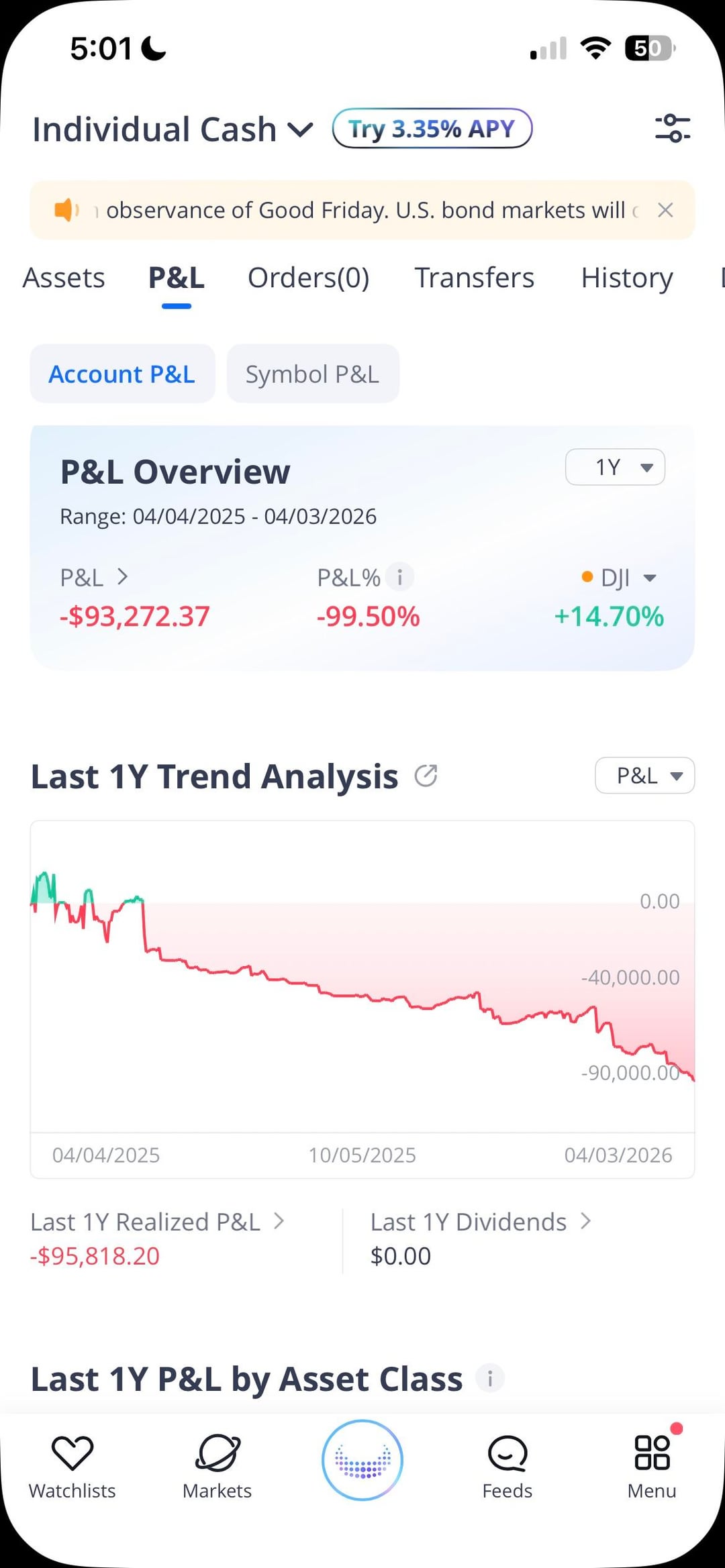The width and height of the screenshot is (725, 1568).
Task: Select the Account P&L segment
Action: (x=122, y=374)
